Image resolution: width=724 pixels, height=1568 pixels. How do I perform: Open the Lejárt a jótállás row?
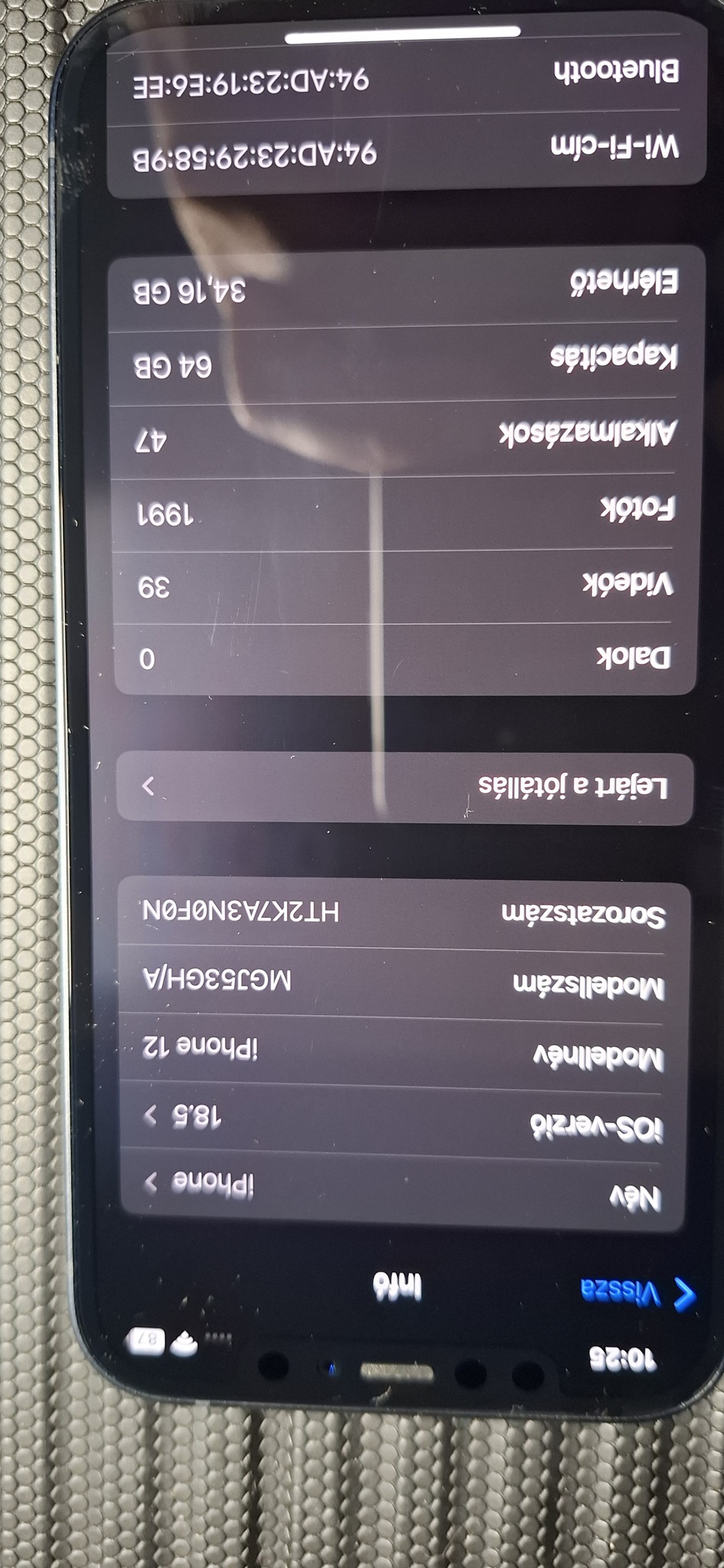point(404,787)
